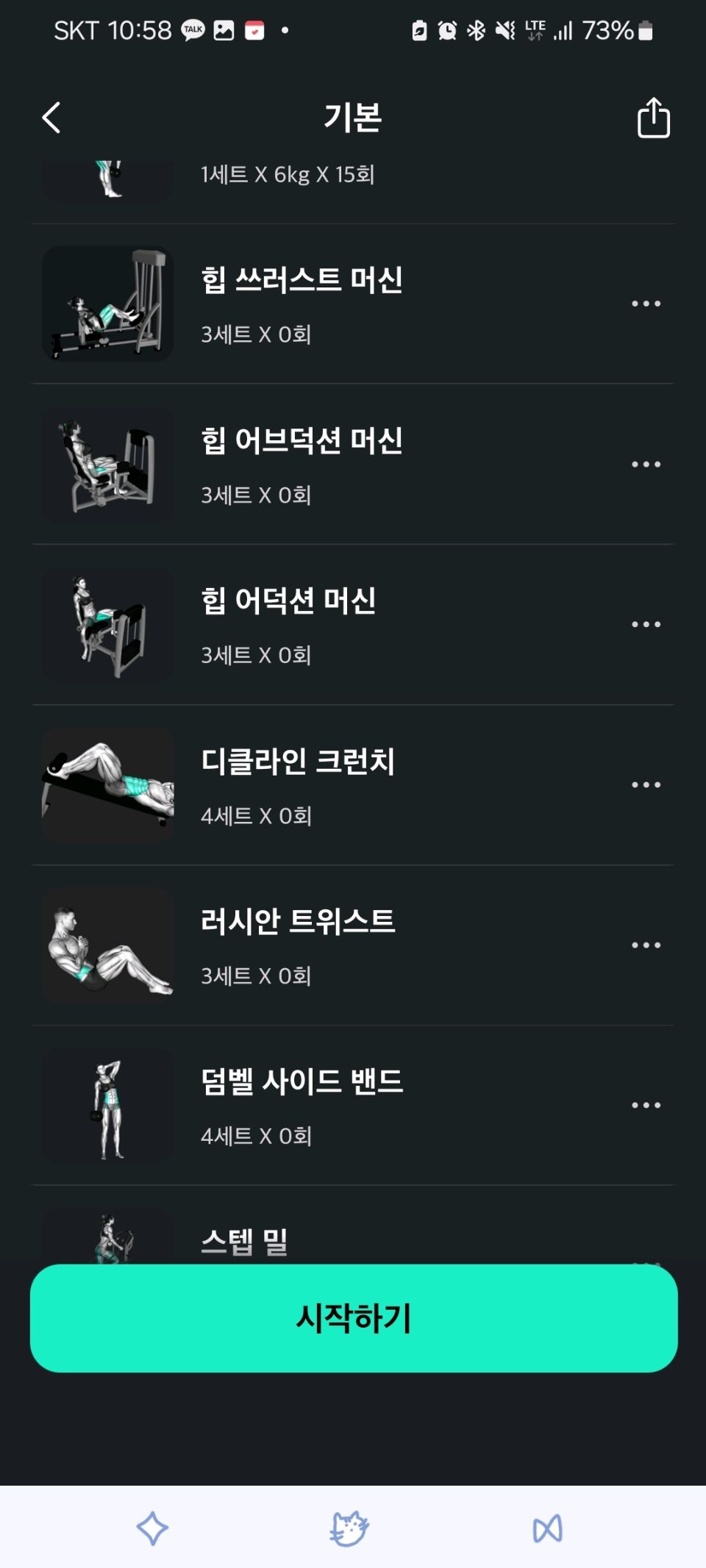Open options for 러시안 트위스트
Screen dimensions: 706x1568
[646, 945]
